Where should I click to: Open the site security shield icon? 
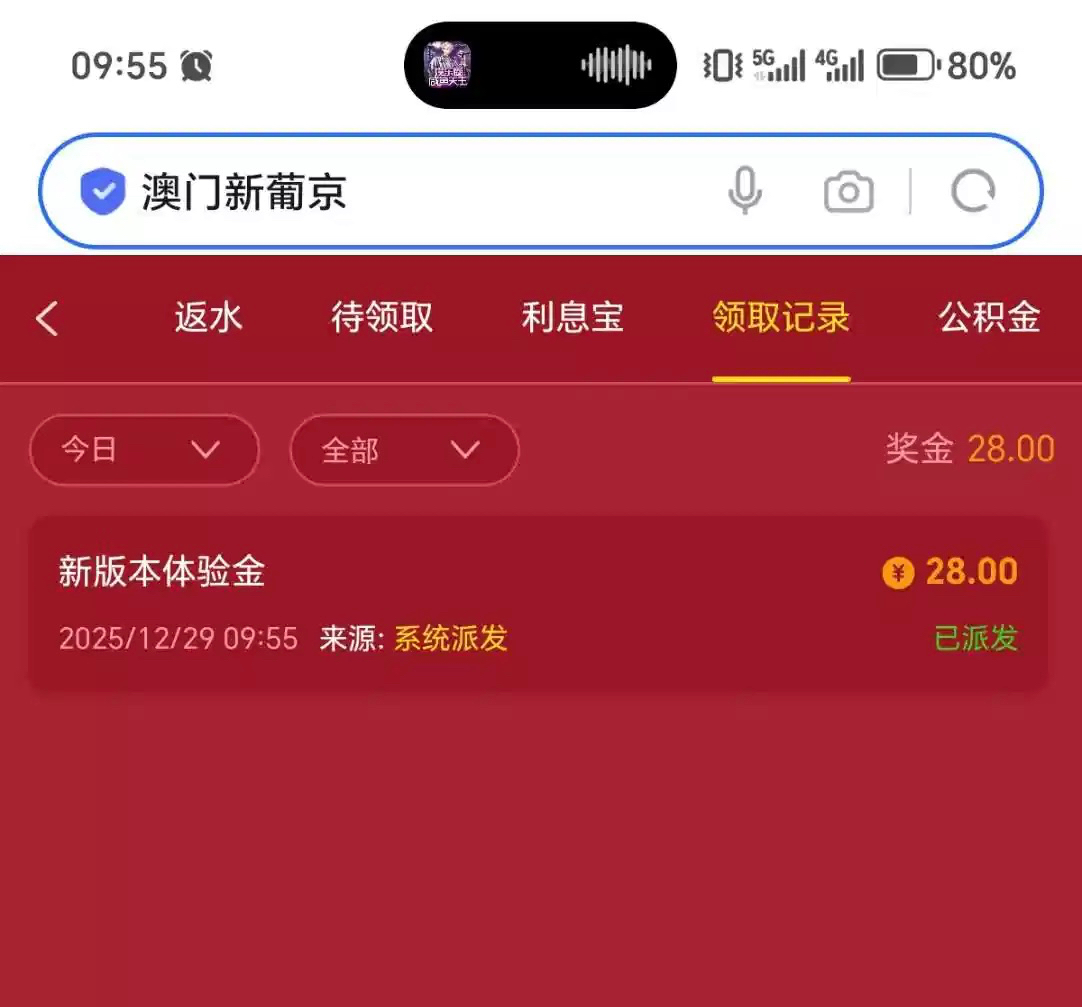(x=102, y=191)
